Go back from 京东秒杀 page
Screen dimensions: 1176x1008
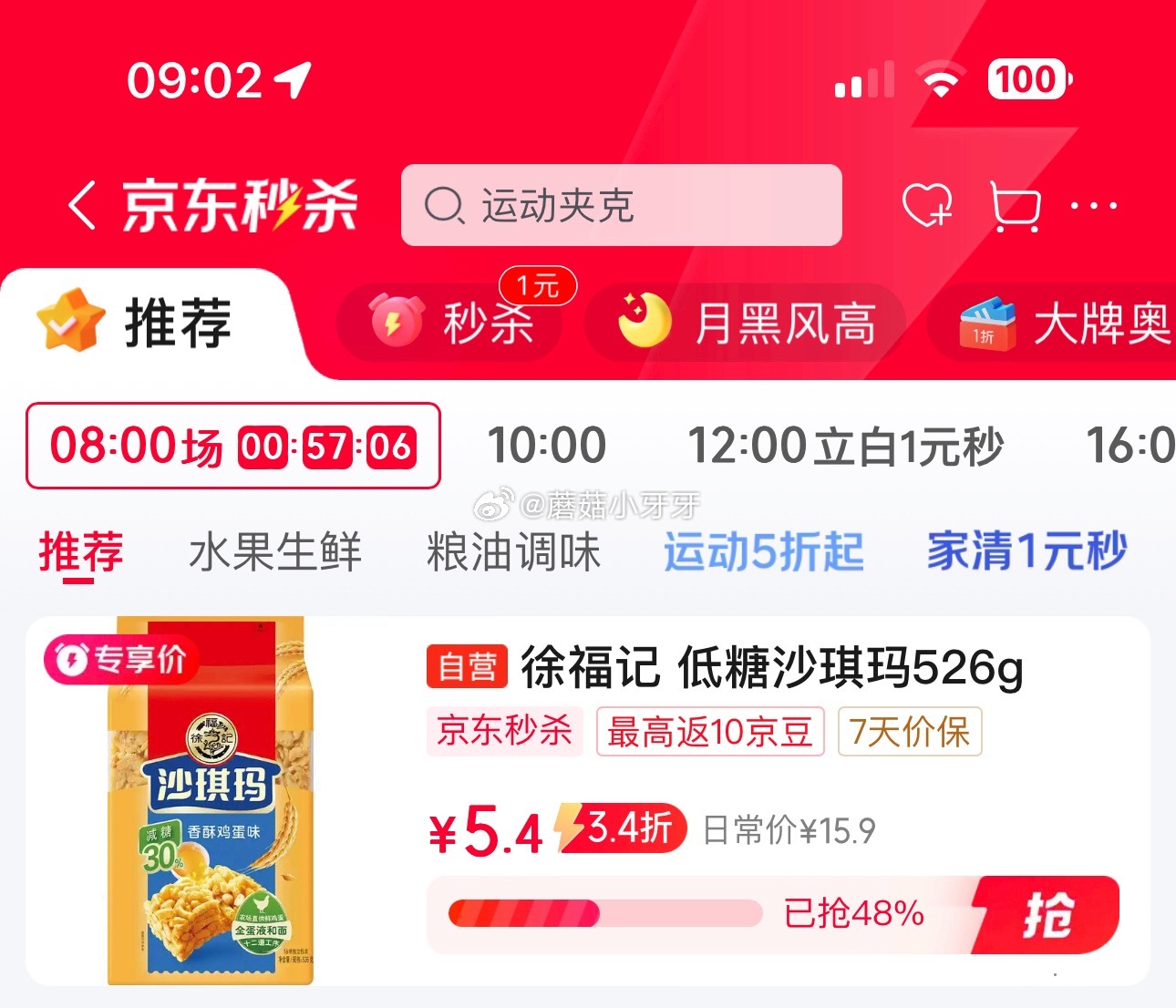tap(82, 205)
